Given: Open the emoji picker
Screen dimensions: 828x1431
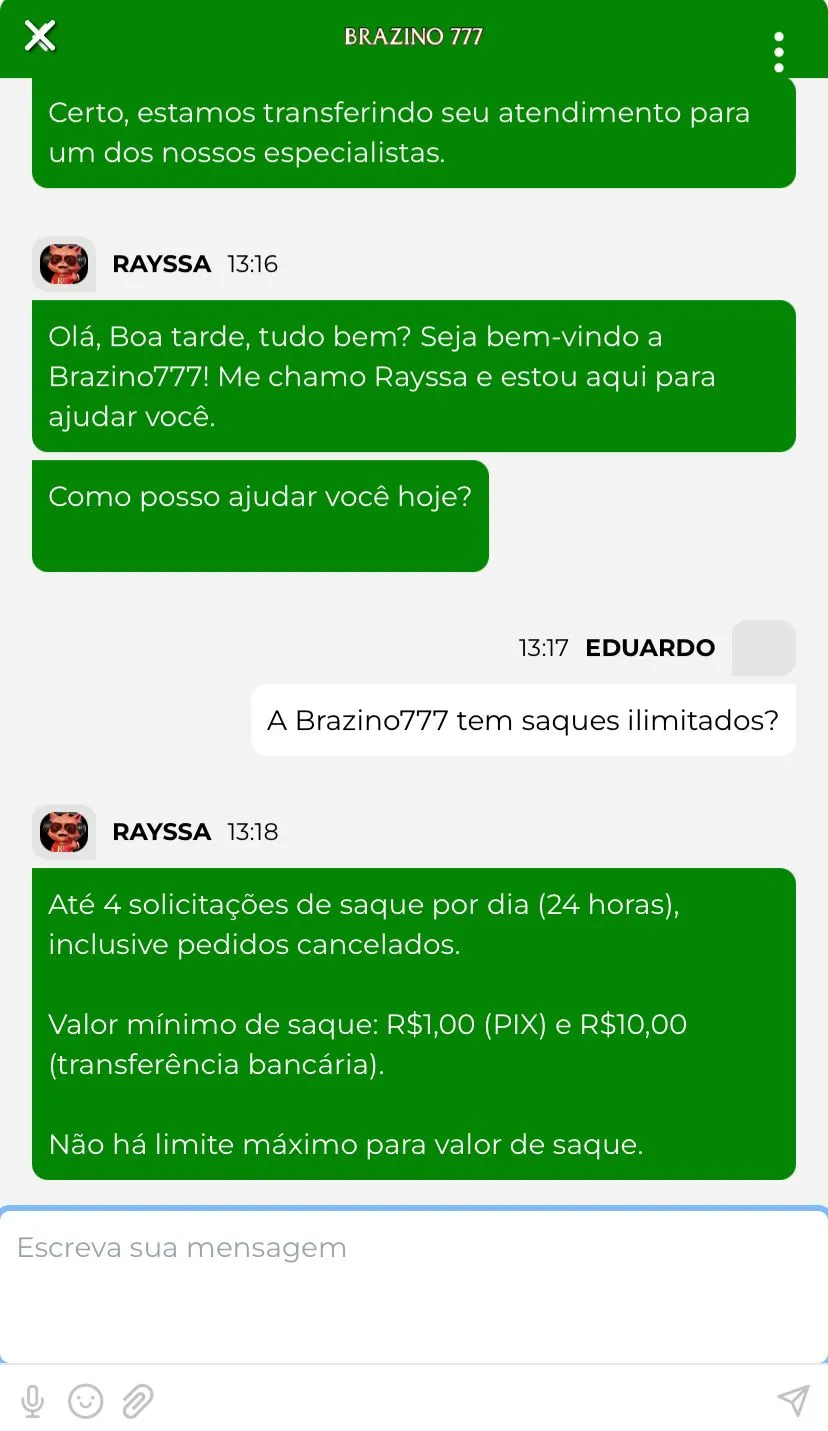Looking at the screenshot, I should click(86, 1400).
